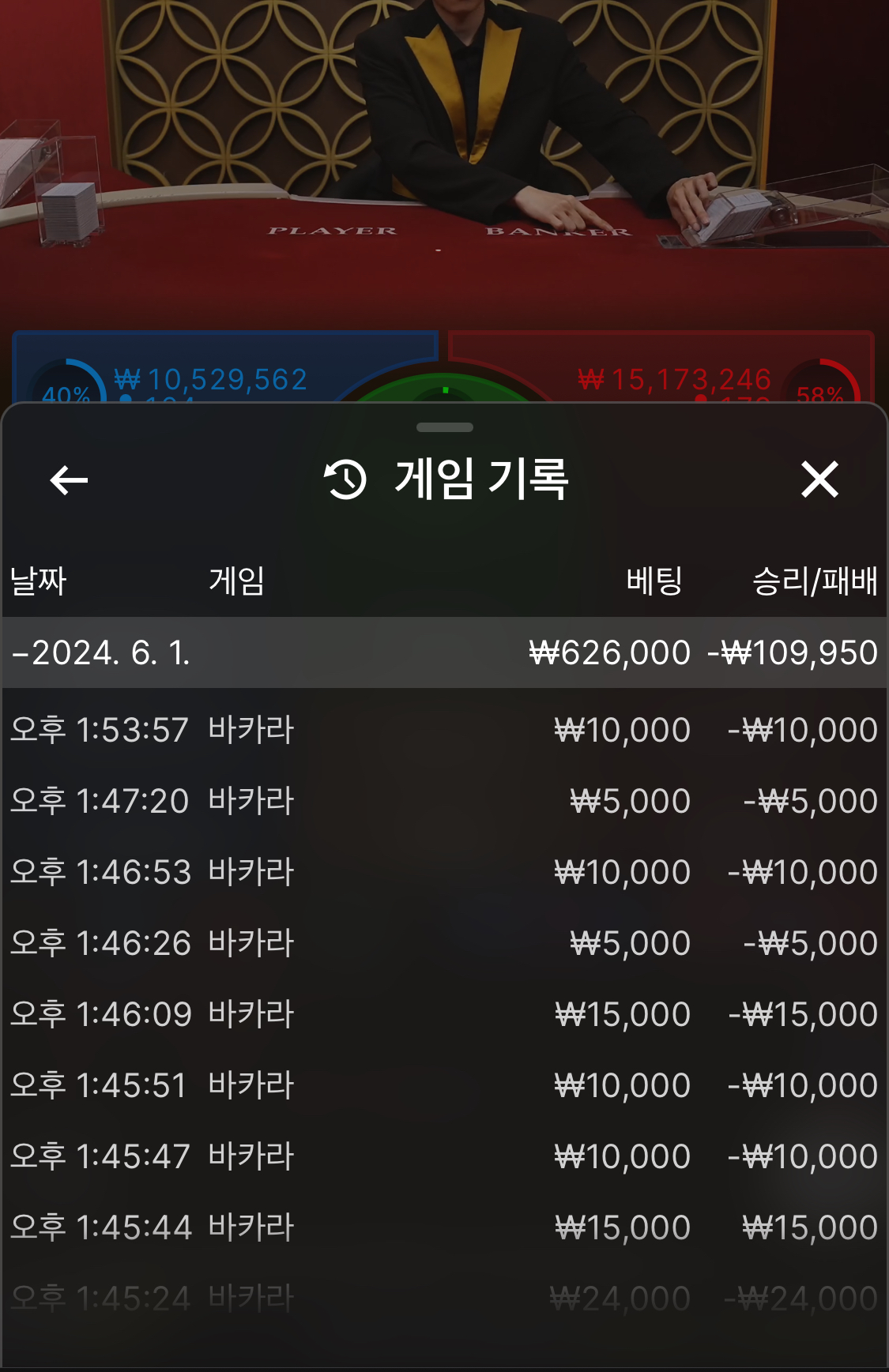Tap the sheet drag handle

click(x=445, y=427)
